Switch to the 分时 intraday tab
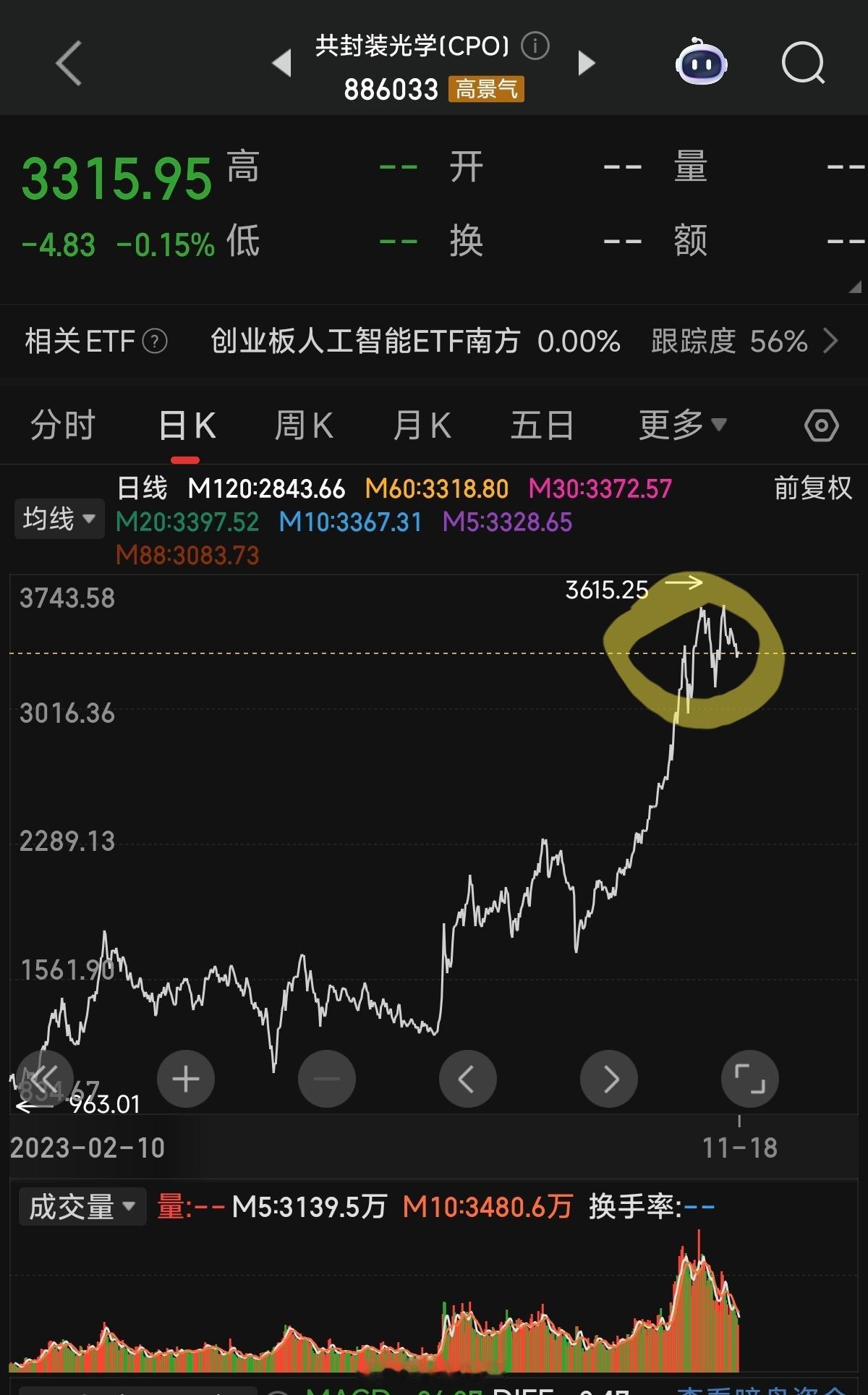 coord(63,425)
